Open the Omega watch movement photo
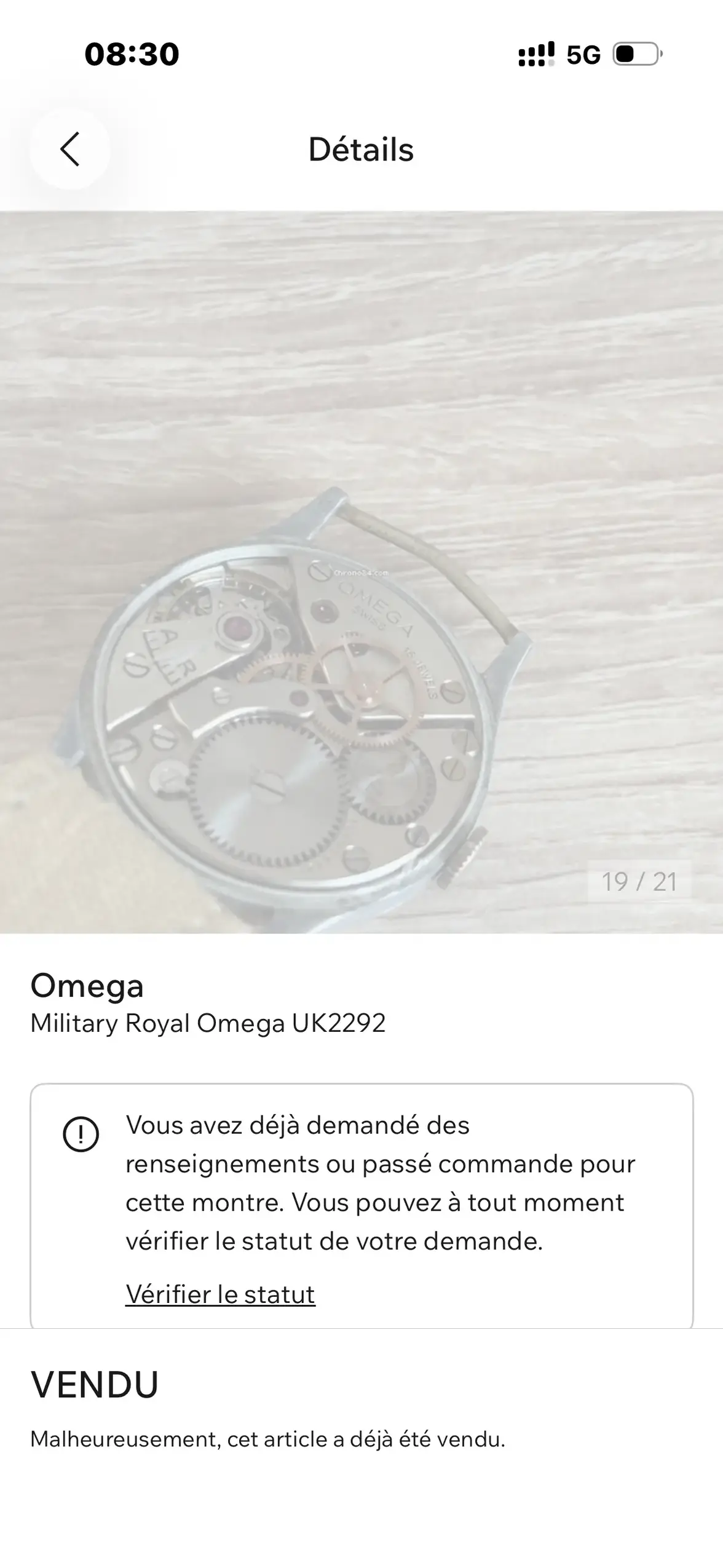 point(361,572)
